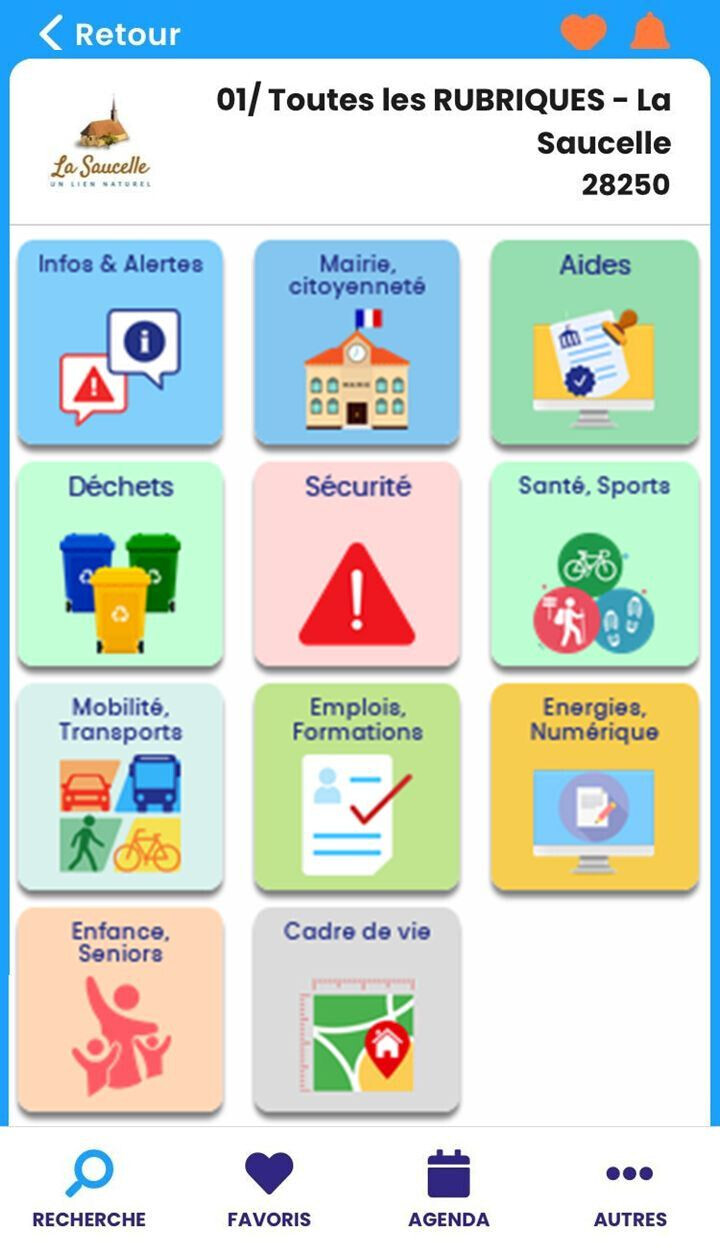This screenshot has width=720, height=1257.
Task: Switch to the Favoris tab
Action: coord(269,1190)
